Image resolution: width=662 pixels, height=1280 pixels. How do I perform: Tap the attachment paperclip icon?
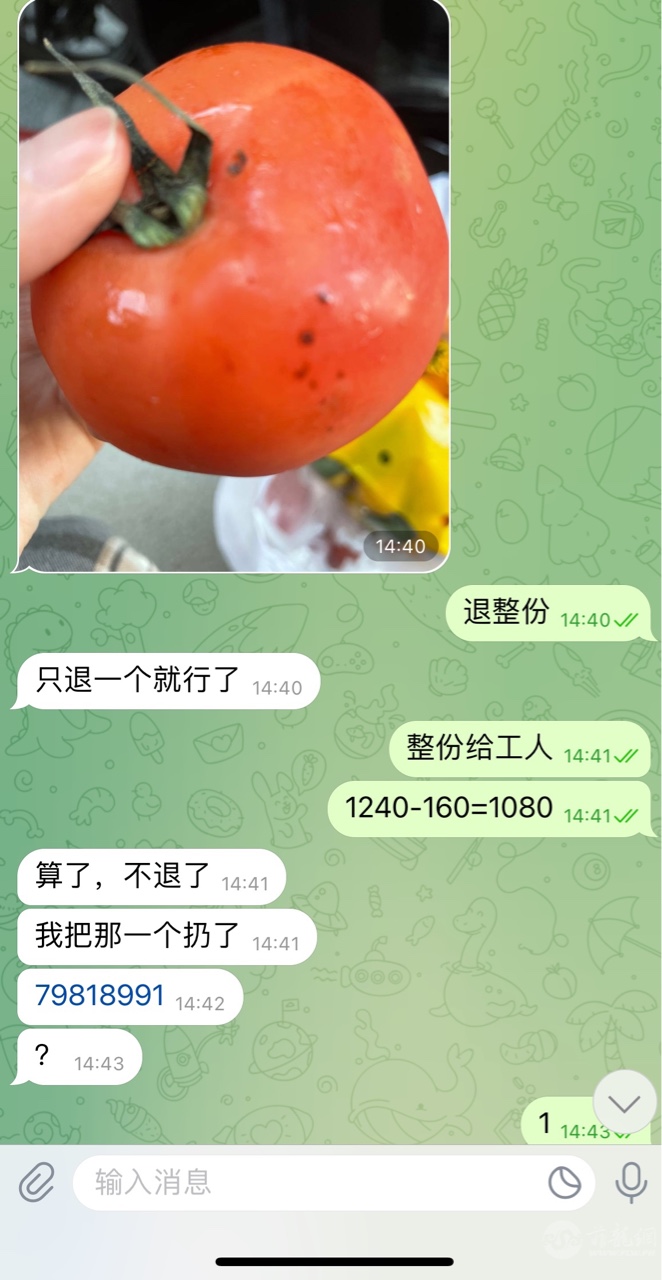[x=37, y=1183]
